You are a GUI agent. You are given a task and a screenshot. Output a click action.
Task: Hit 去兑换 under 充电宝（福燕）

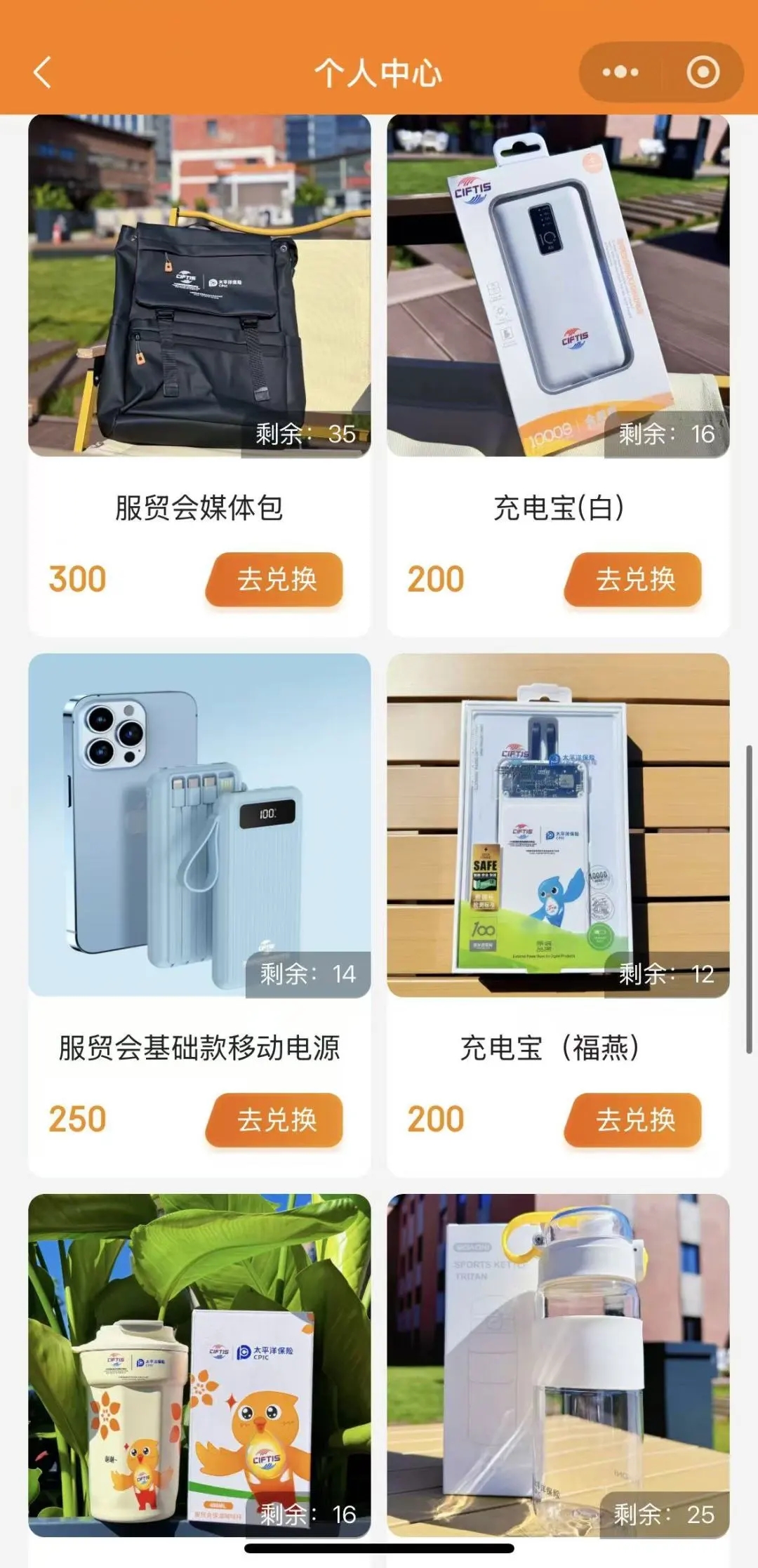(x=633, y=1119)
